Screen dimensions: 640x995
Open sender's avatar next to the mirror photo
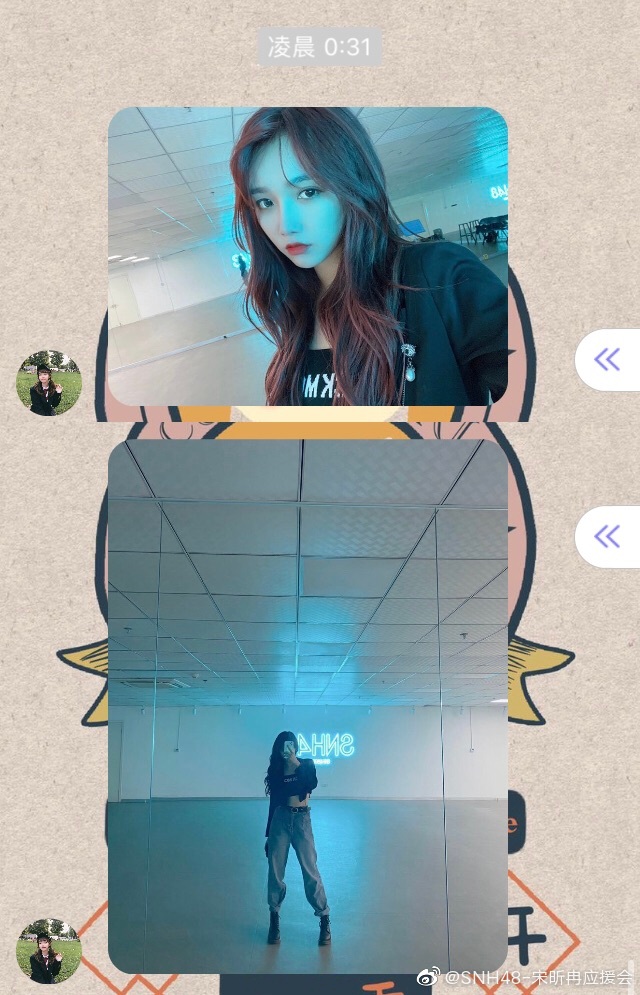coord(48,951)
